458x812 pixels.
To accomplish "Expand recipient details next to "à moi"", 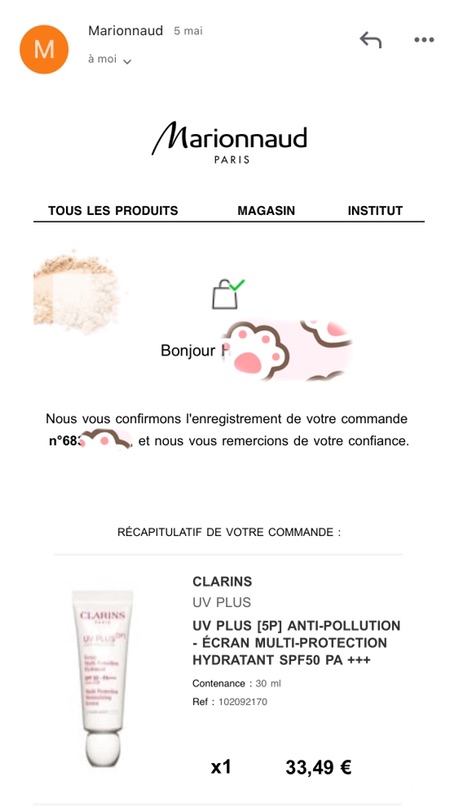I will pyautogui.click(x=127, y=62).
